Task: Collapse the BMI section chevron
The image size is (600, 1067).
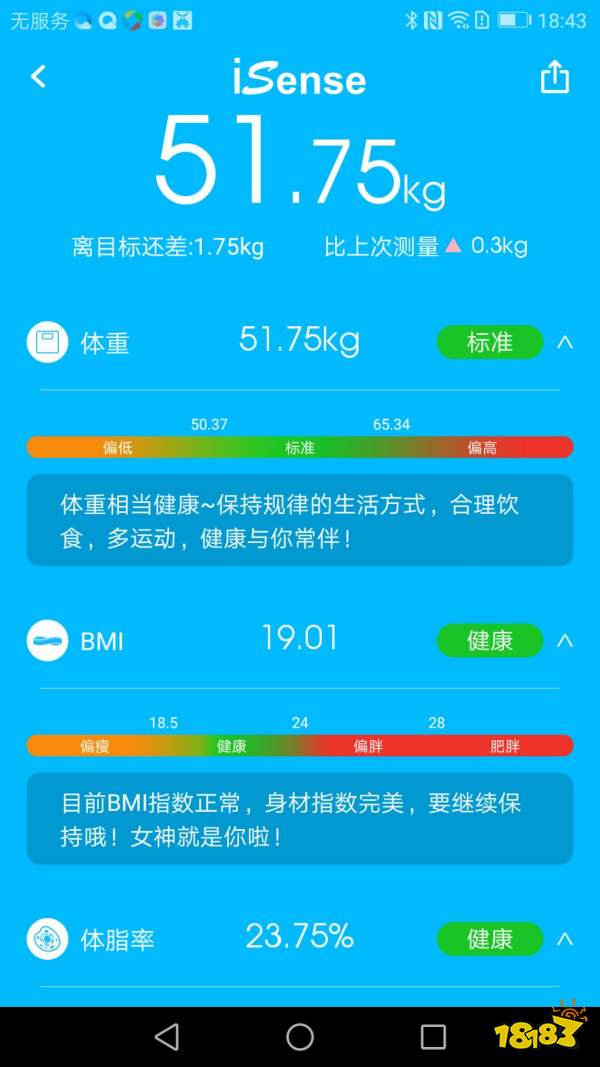Action: pyautogui.click(x=565, y=640)
